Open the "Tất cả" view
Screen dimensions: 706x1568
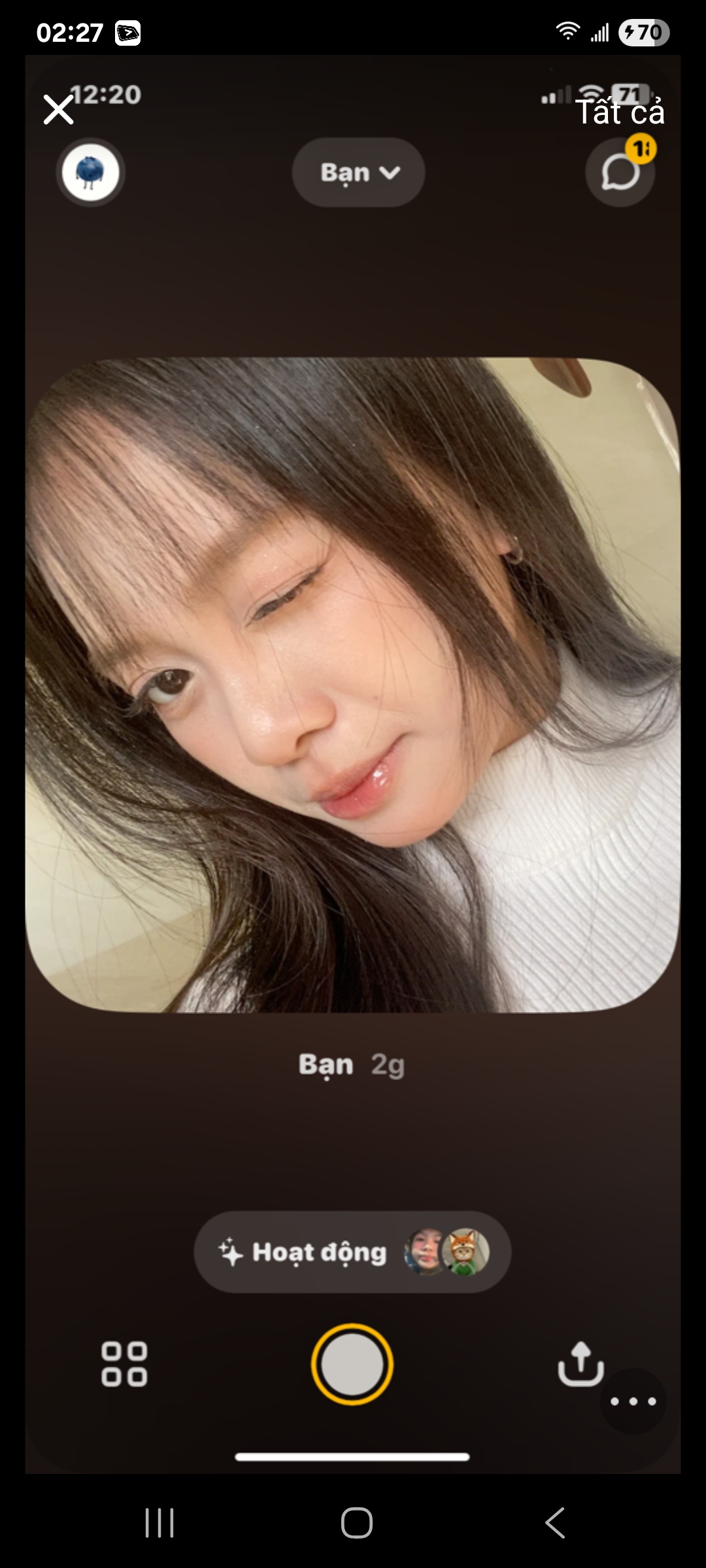[x=619, y=112]
